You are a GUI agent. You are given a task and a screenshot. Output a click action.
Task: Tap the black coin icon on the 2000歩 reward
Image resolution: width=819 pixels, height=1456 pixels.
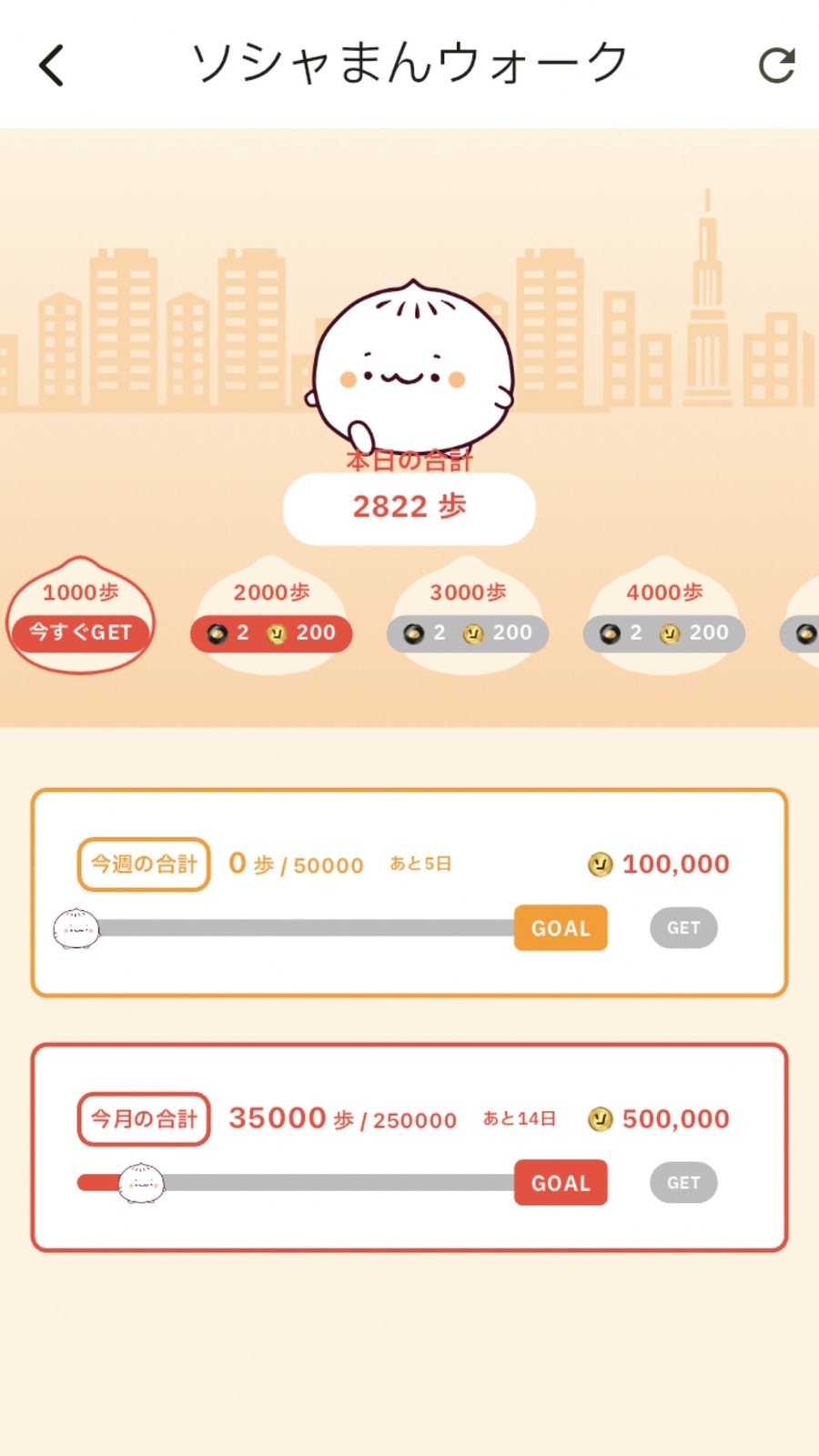coord(217,633)
